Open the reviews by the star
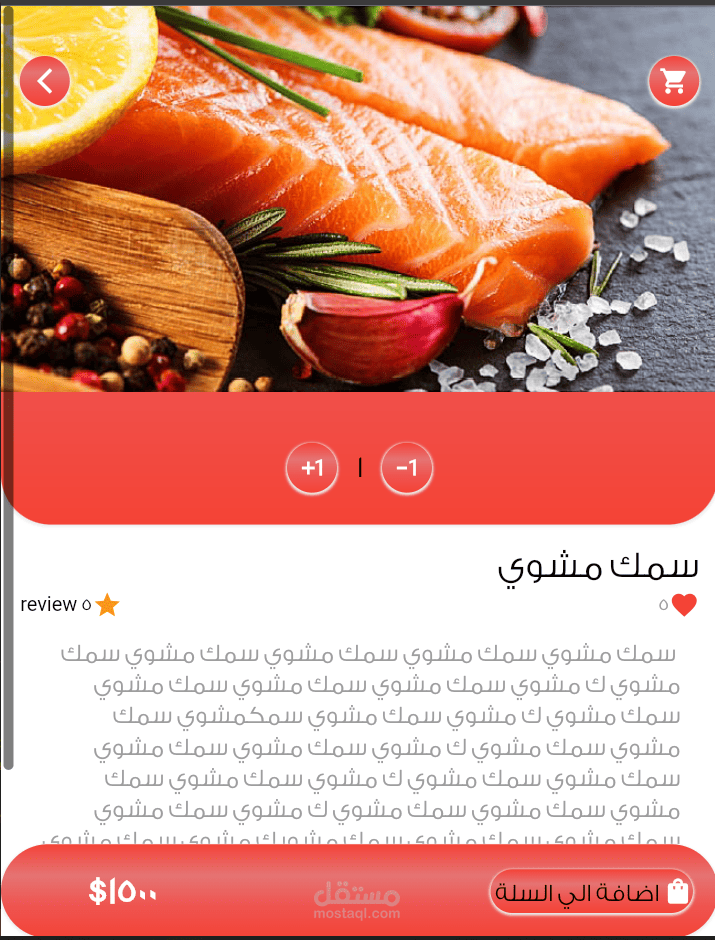Image resolution: width=715 pixels, height=940 pixels. coord(107,605)
